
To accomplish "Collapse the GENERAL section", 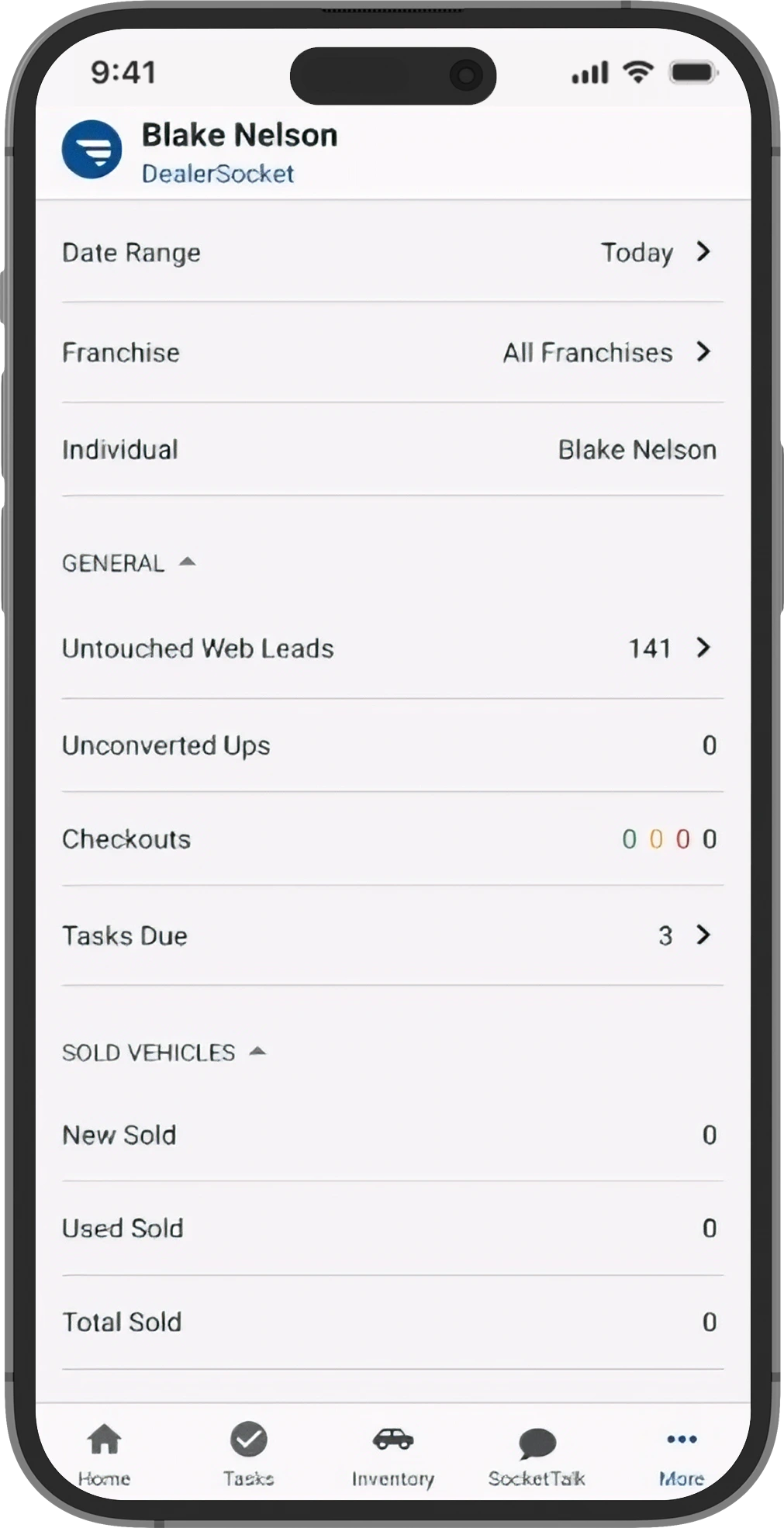I will (129, 563).
